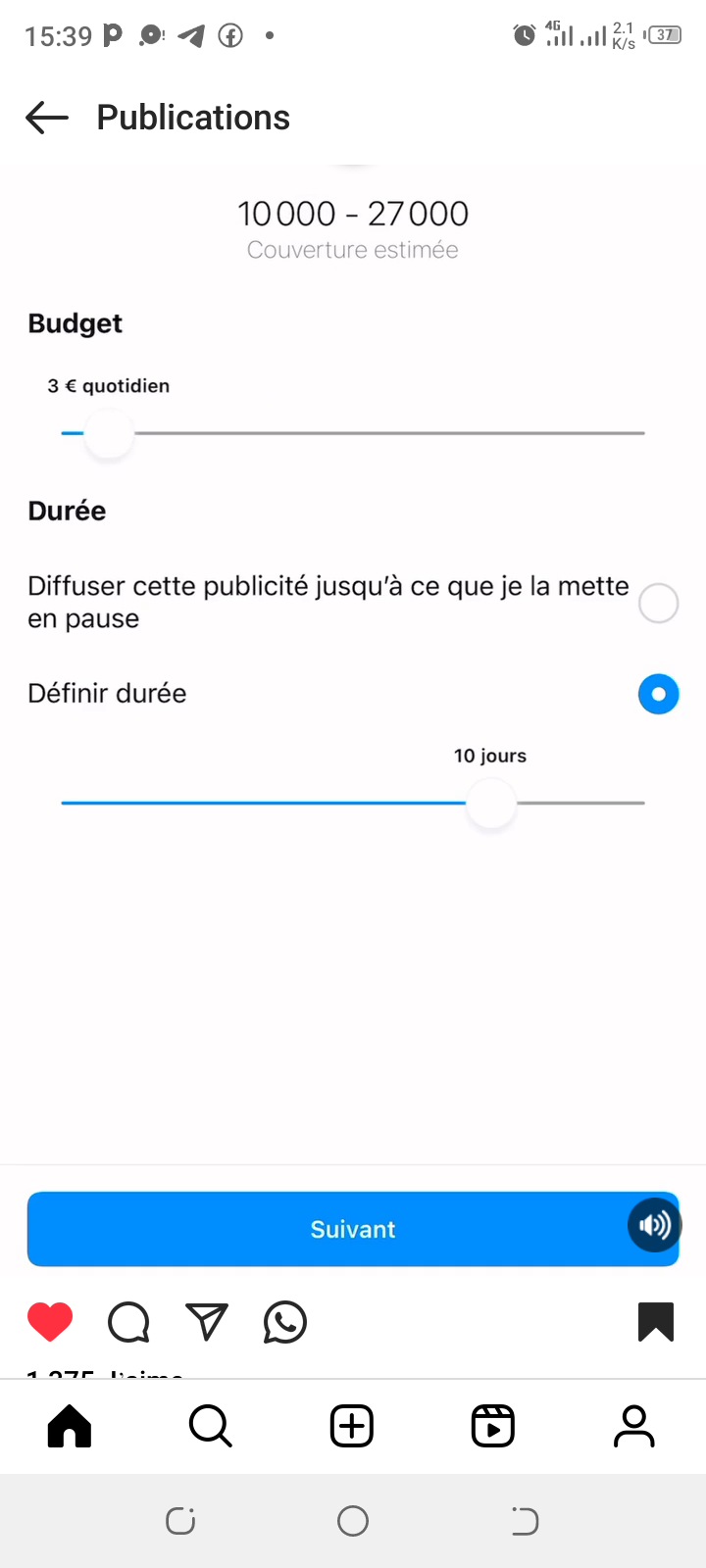Select the Définir durée radio button

click(x=658, y=694)
